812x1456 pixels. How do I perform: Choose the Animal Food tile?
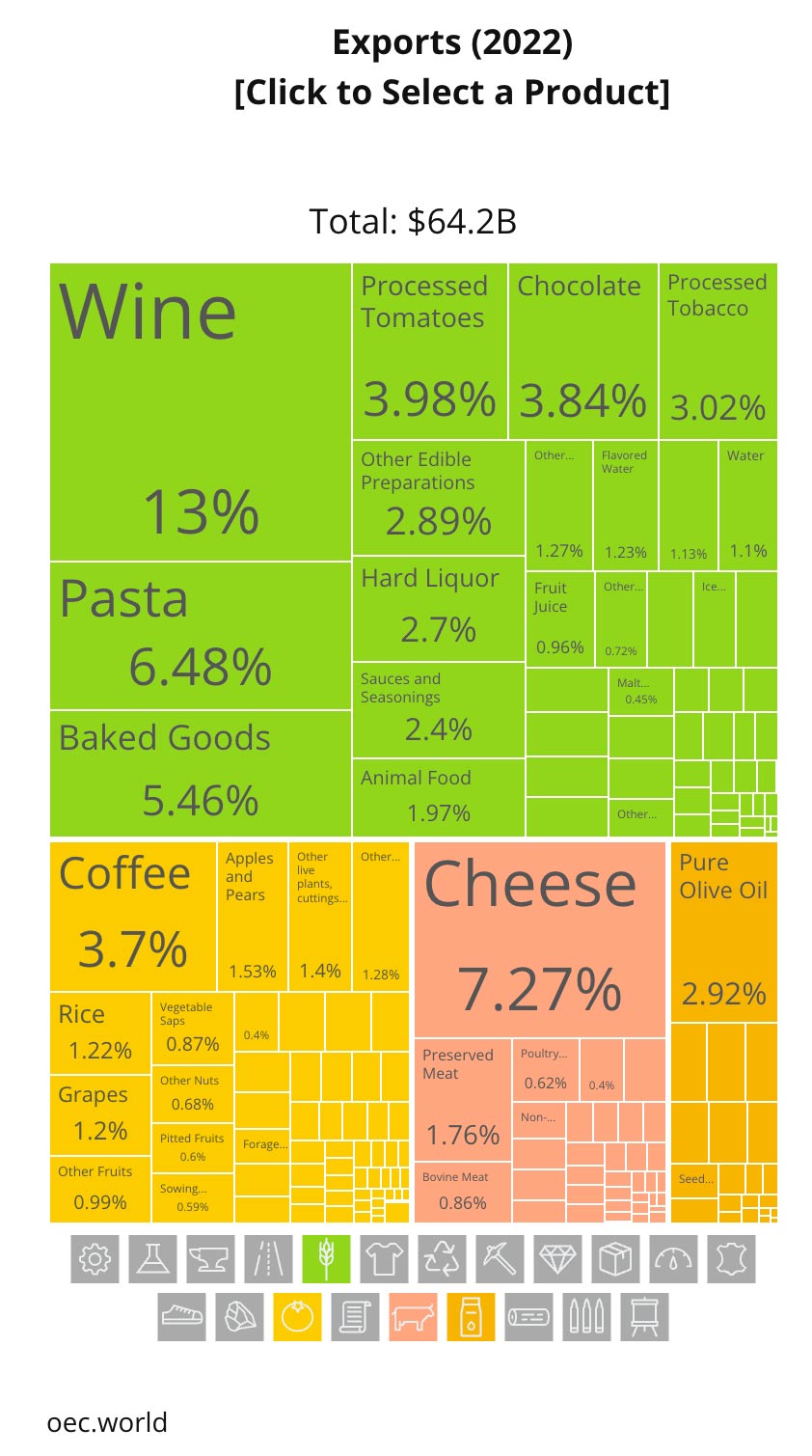(438, 797)
